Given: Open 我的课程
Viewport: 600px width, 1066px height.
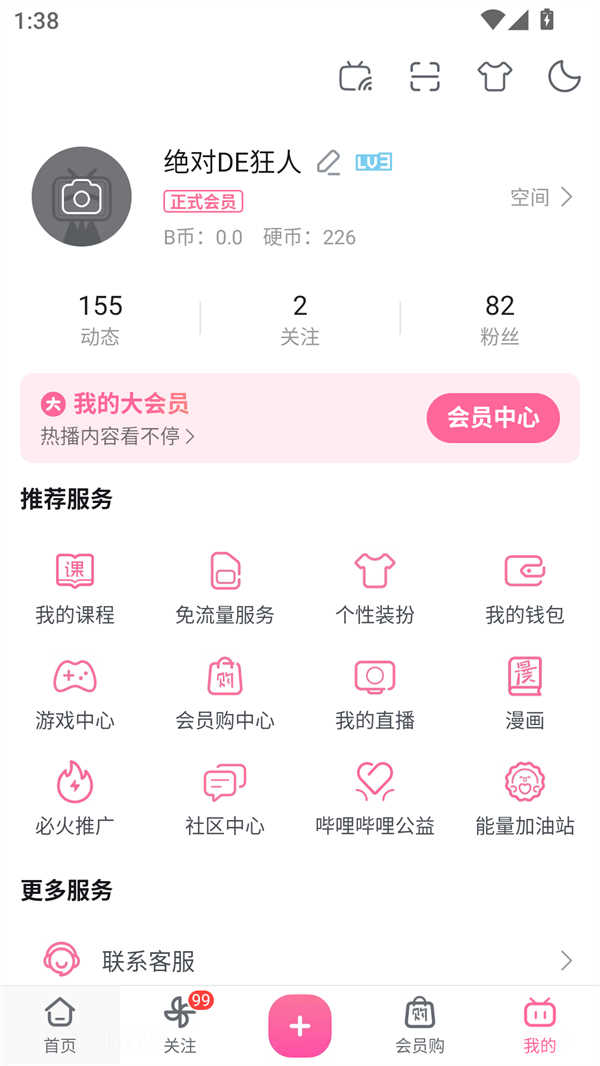Looking at the screenshot, I should coord(75,588).
